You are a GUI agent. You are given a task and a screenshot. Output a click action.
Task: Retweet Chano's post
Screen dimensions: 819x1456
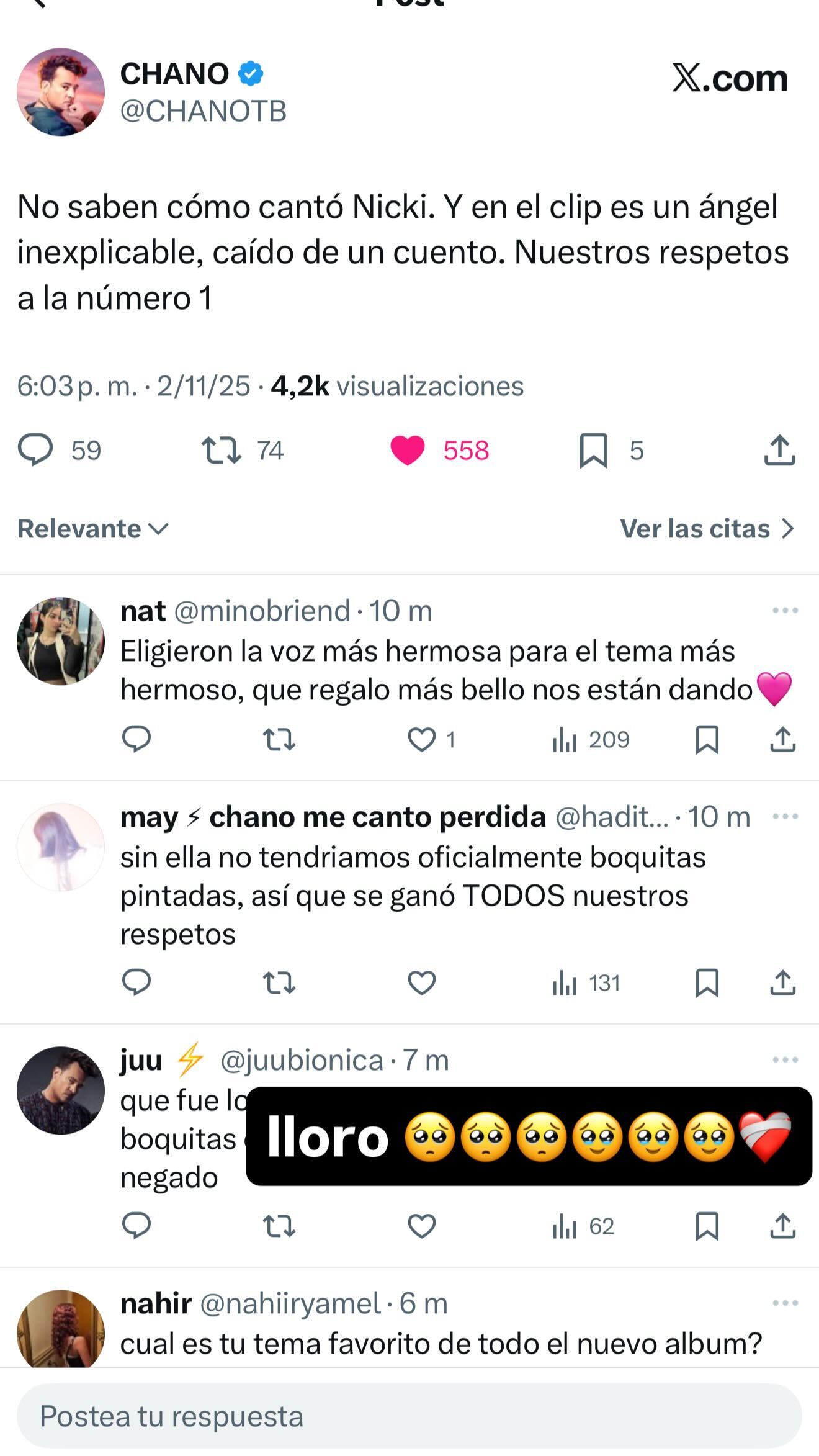pos(221,451)
